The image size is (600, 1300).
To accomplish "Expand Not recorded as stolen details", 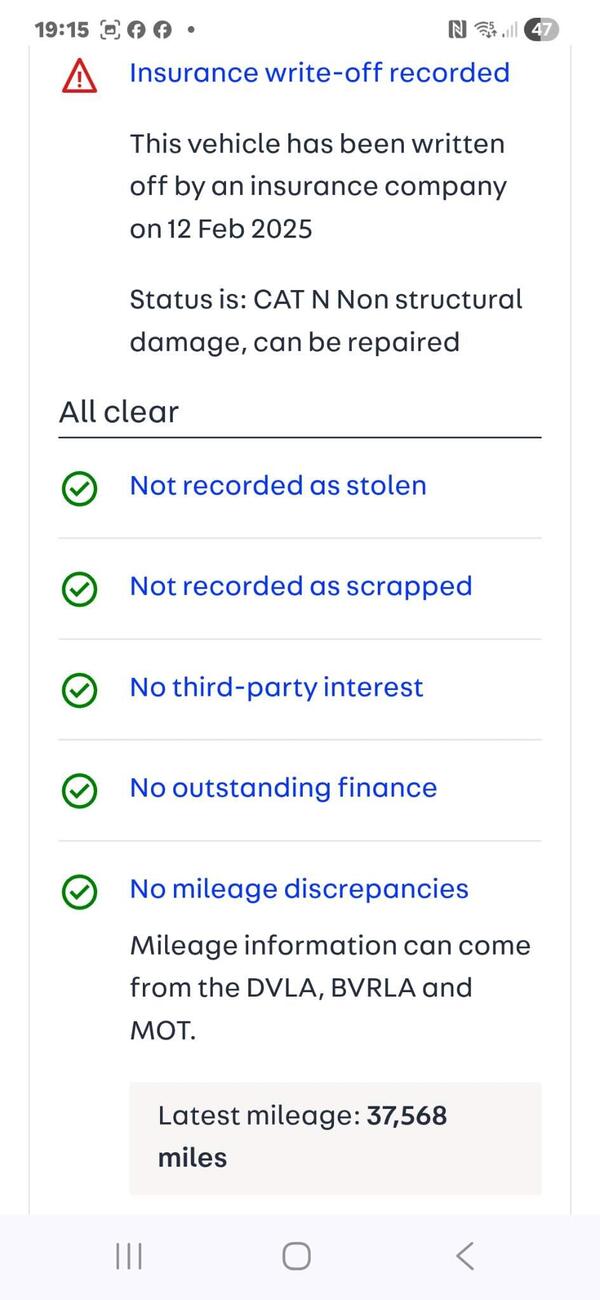I will click(x=278, y=486).
